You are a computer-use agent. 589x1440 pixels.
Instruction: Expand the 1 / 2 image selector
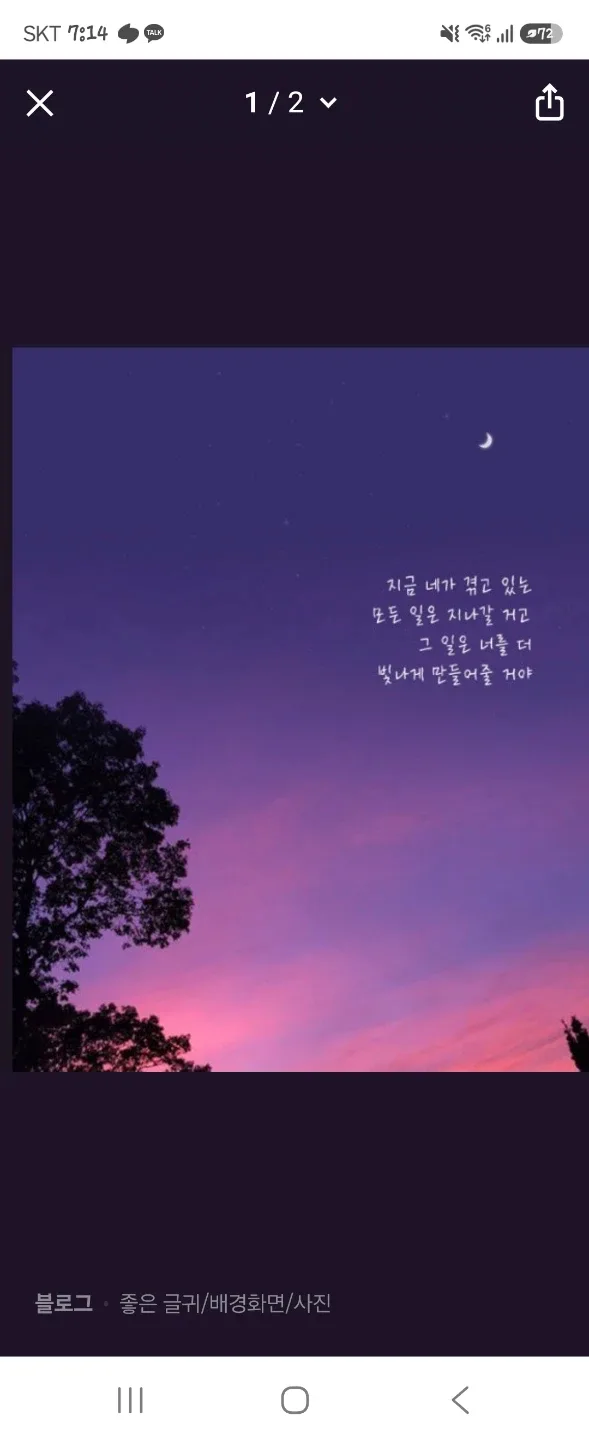click(x=291, y=102)
